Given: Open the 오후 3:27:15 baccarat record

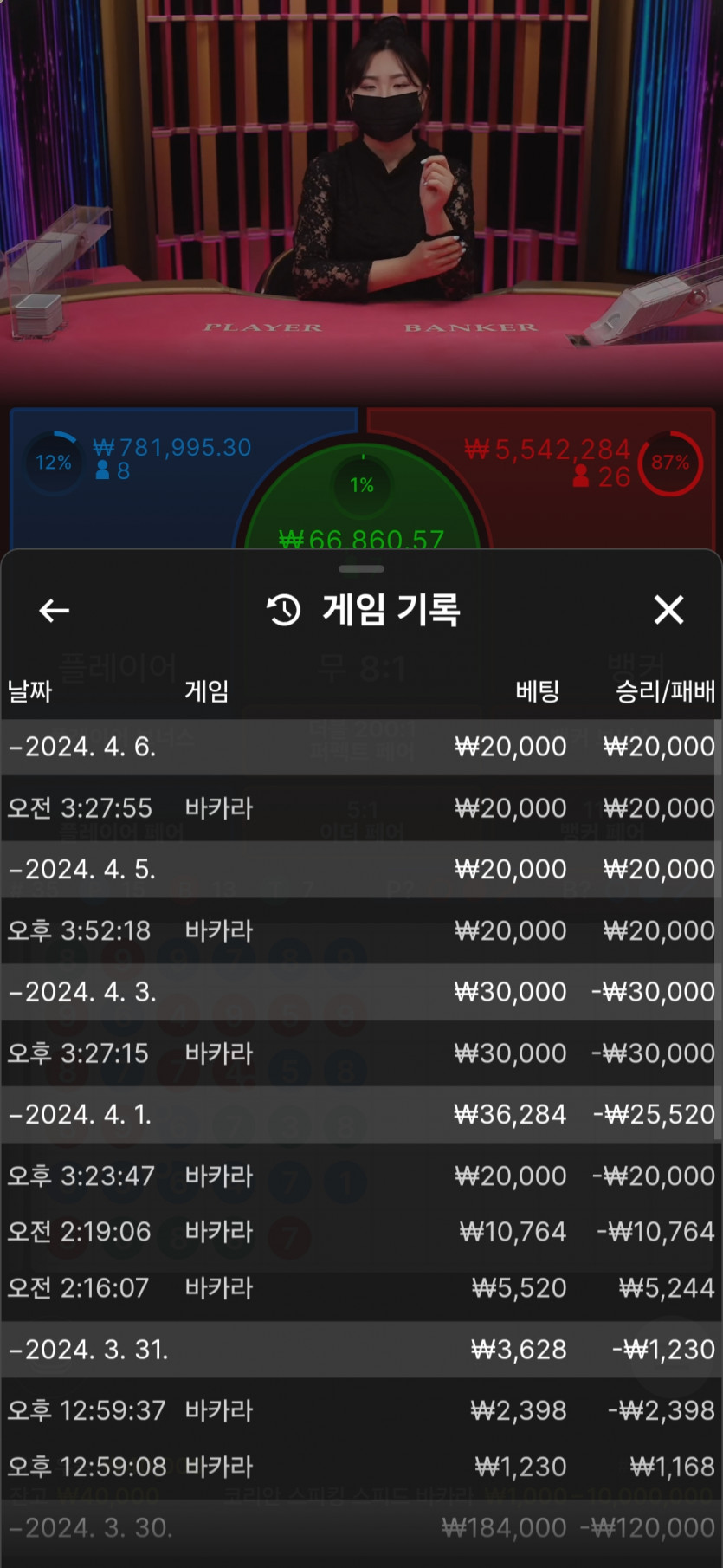Looking at the screenshot, I should tap(361, 1053).
